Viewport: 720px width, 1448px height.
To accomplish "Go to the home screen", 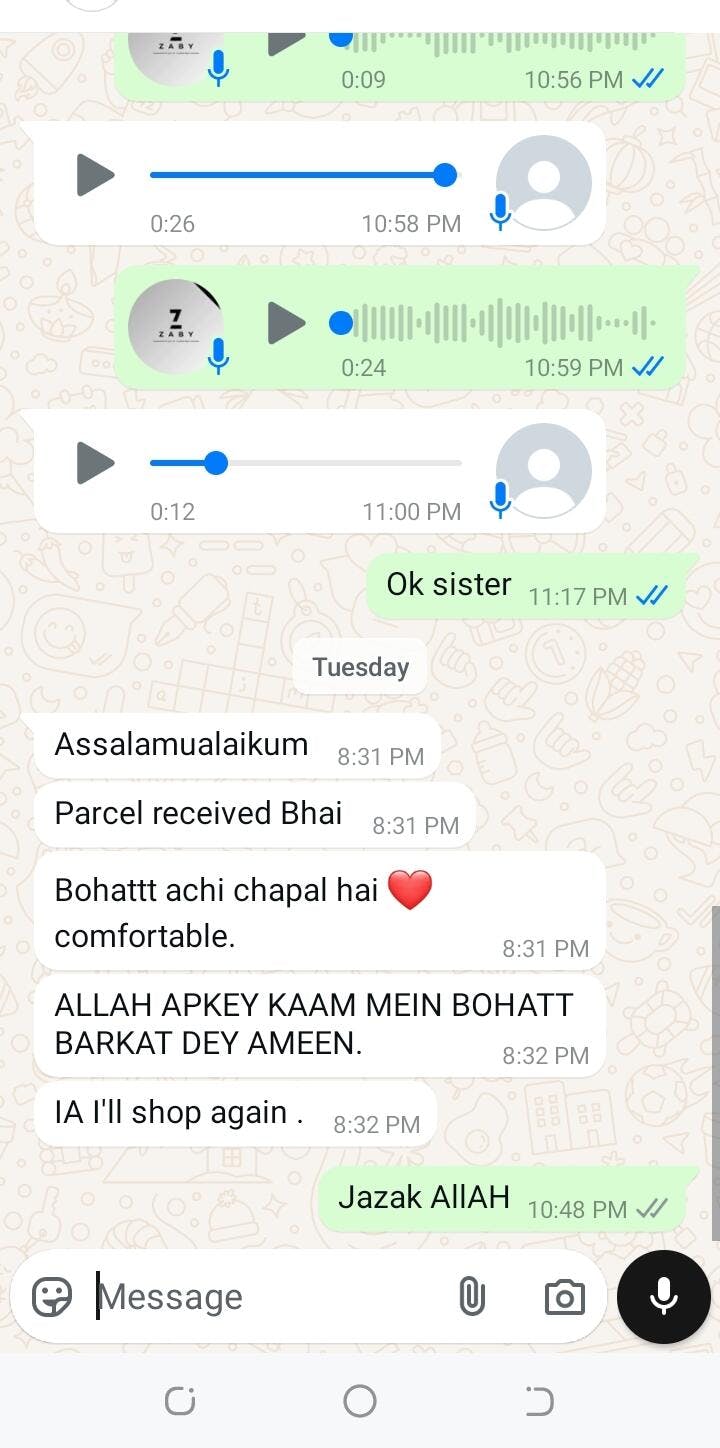I will tap(360, 1402).
